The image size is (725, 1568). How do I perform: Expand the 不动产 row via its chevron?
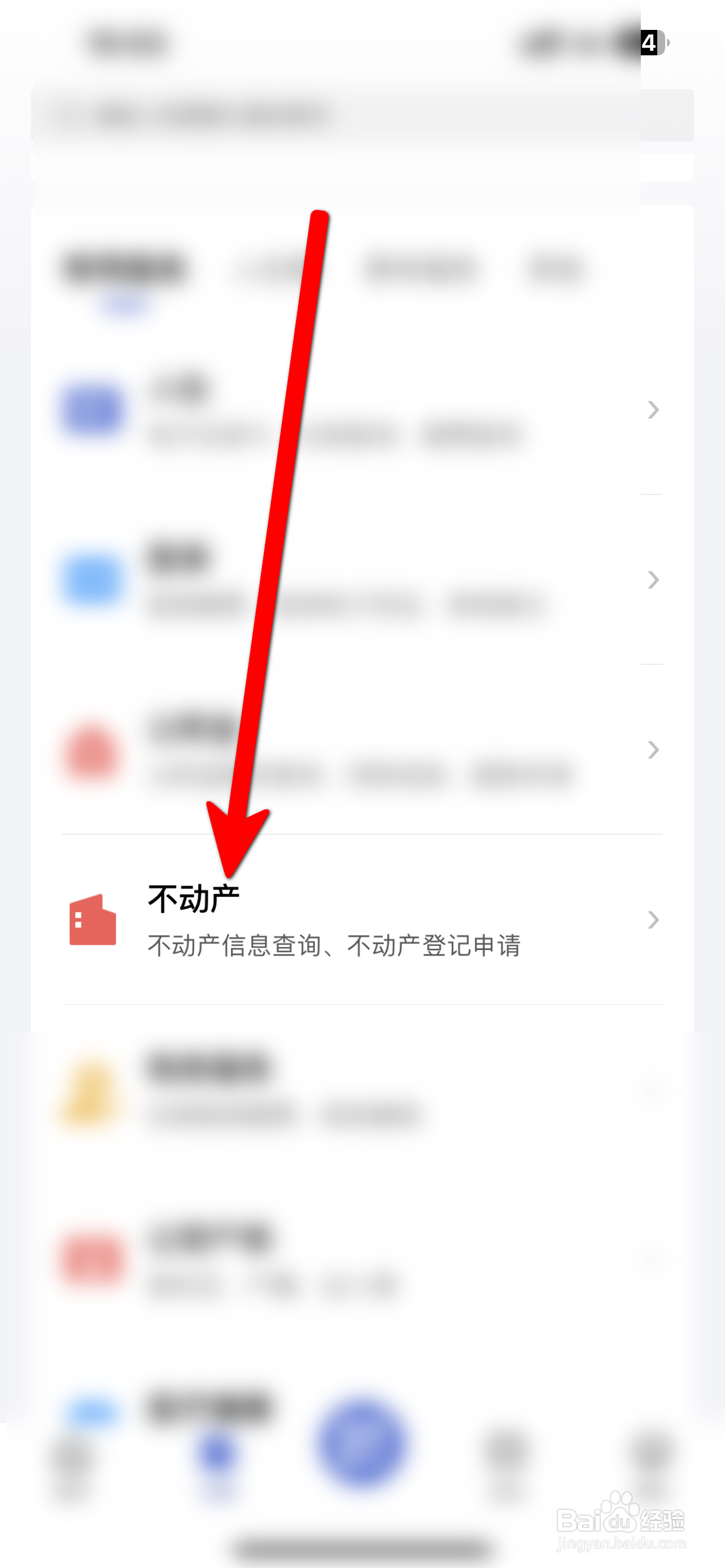(653, 921)
